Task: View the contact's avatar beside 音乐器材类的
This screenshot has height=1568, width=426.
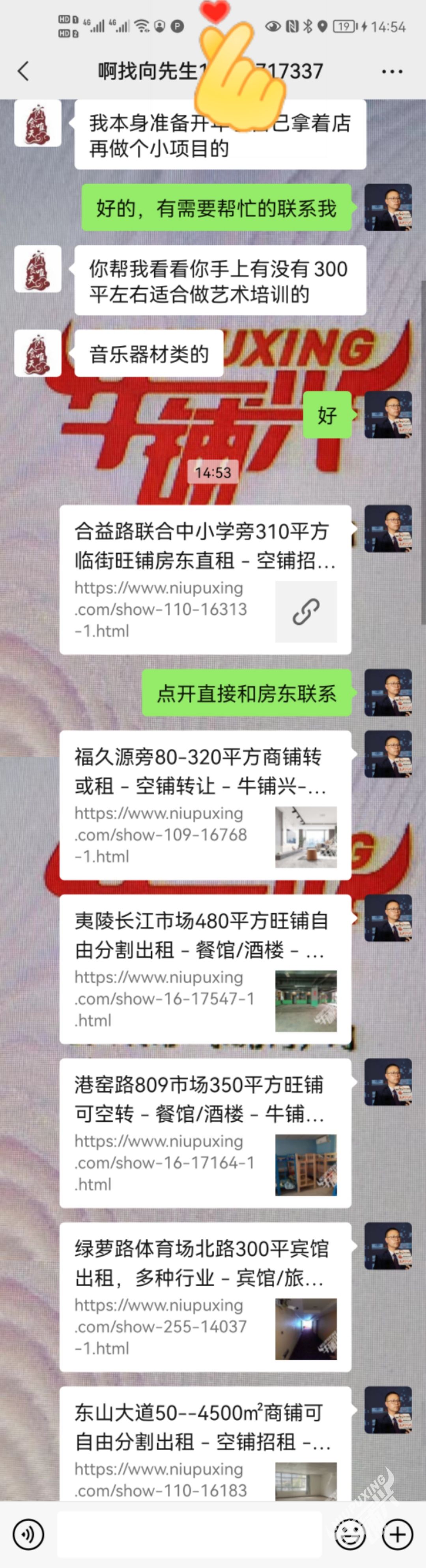Action: tap(38, 353)
